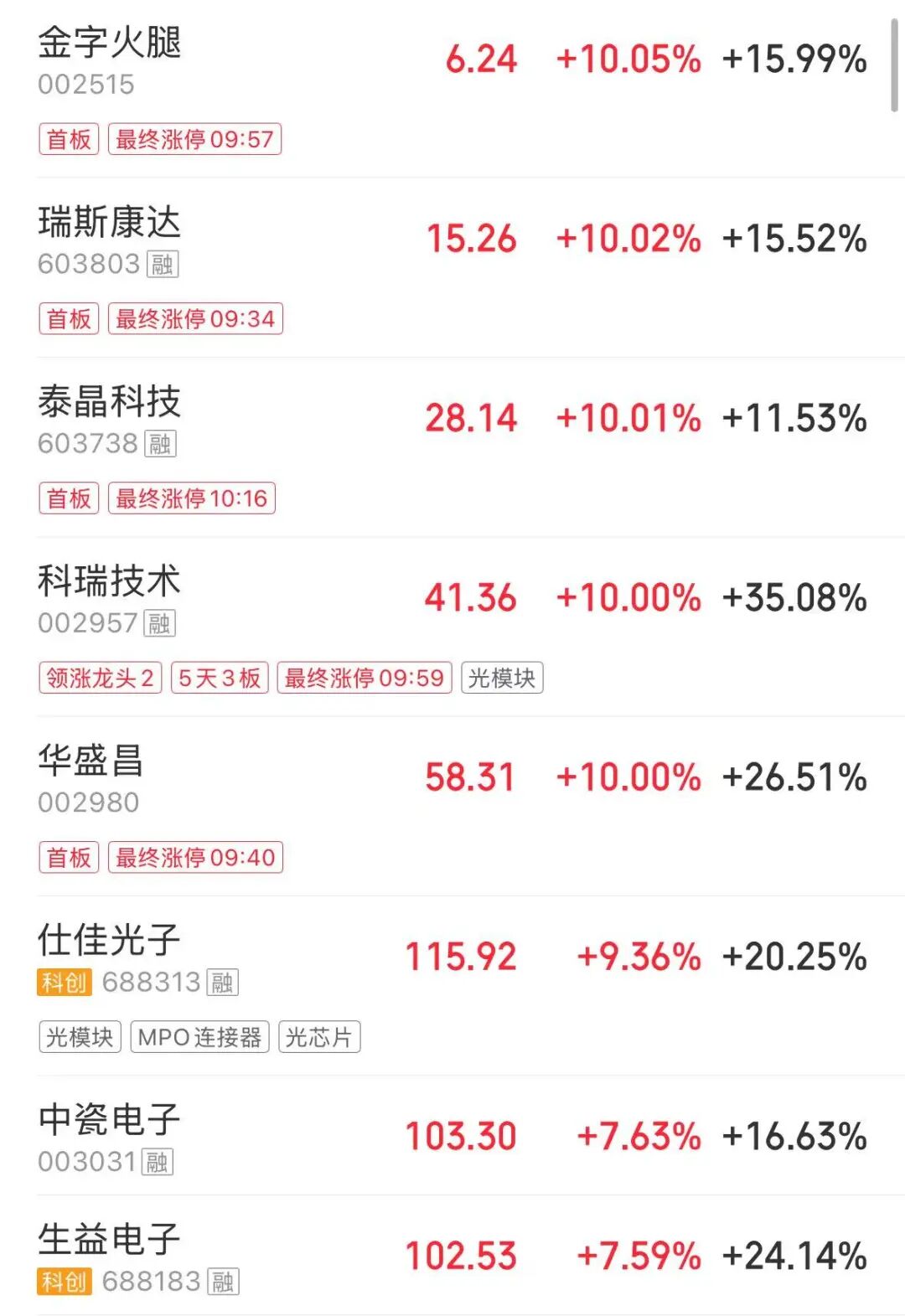Tap the 融 icon beside 688313

[x=220, y=981]
